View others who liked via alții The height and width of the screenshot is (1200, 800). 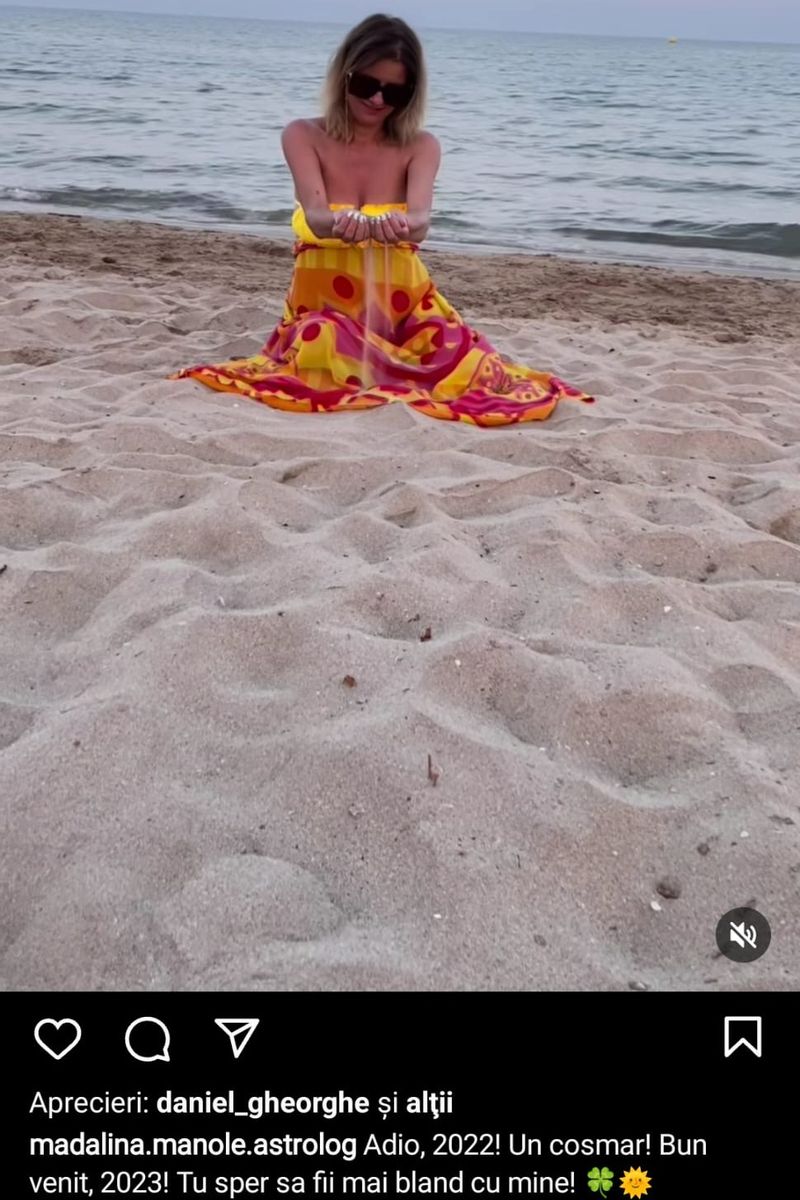[x=429, y=1103]
